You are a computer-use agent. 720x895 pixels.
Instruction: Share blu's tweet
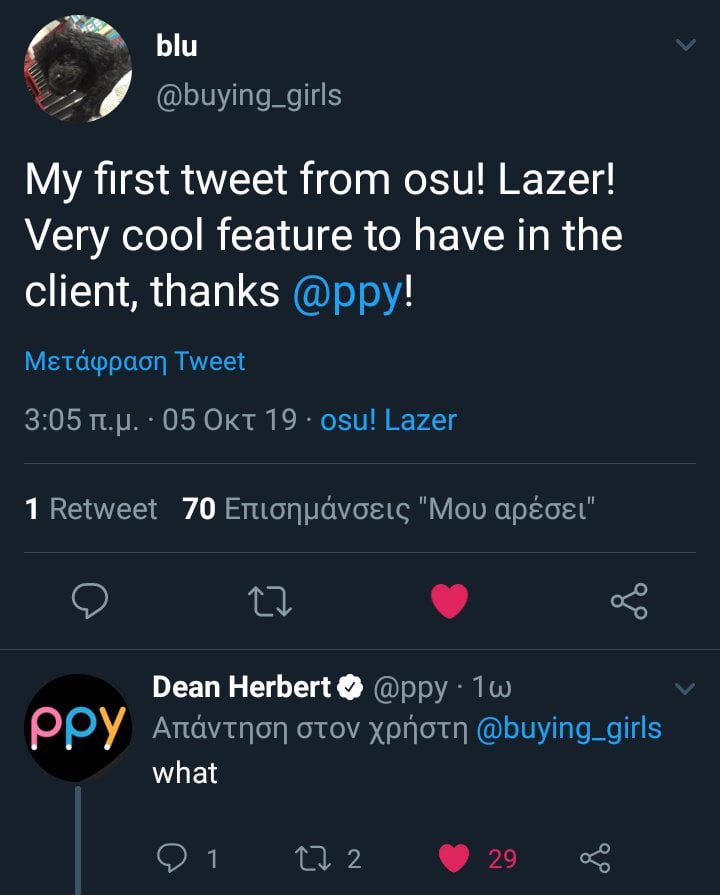coord(629,600)
